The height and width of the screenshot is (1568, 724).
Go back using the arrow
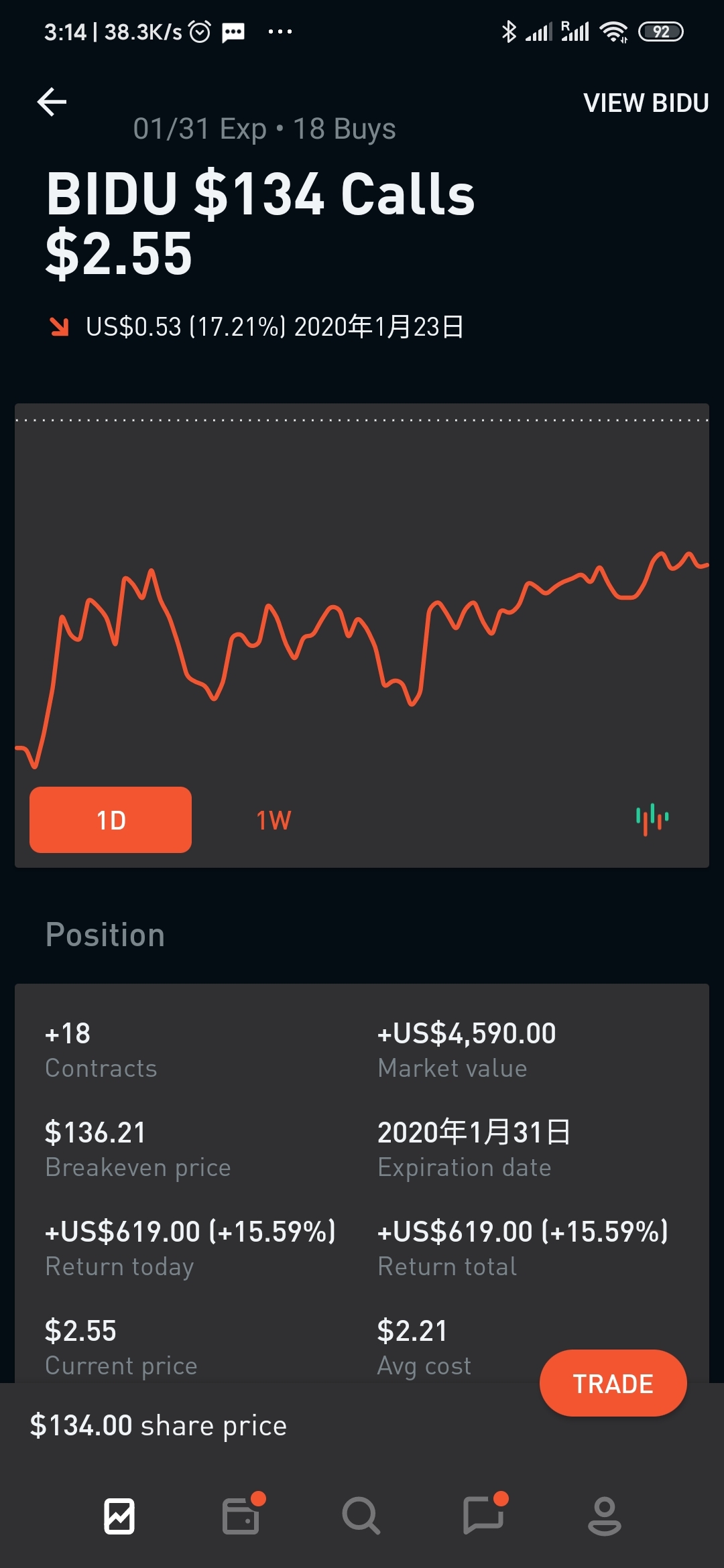tap(52, 102)
